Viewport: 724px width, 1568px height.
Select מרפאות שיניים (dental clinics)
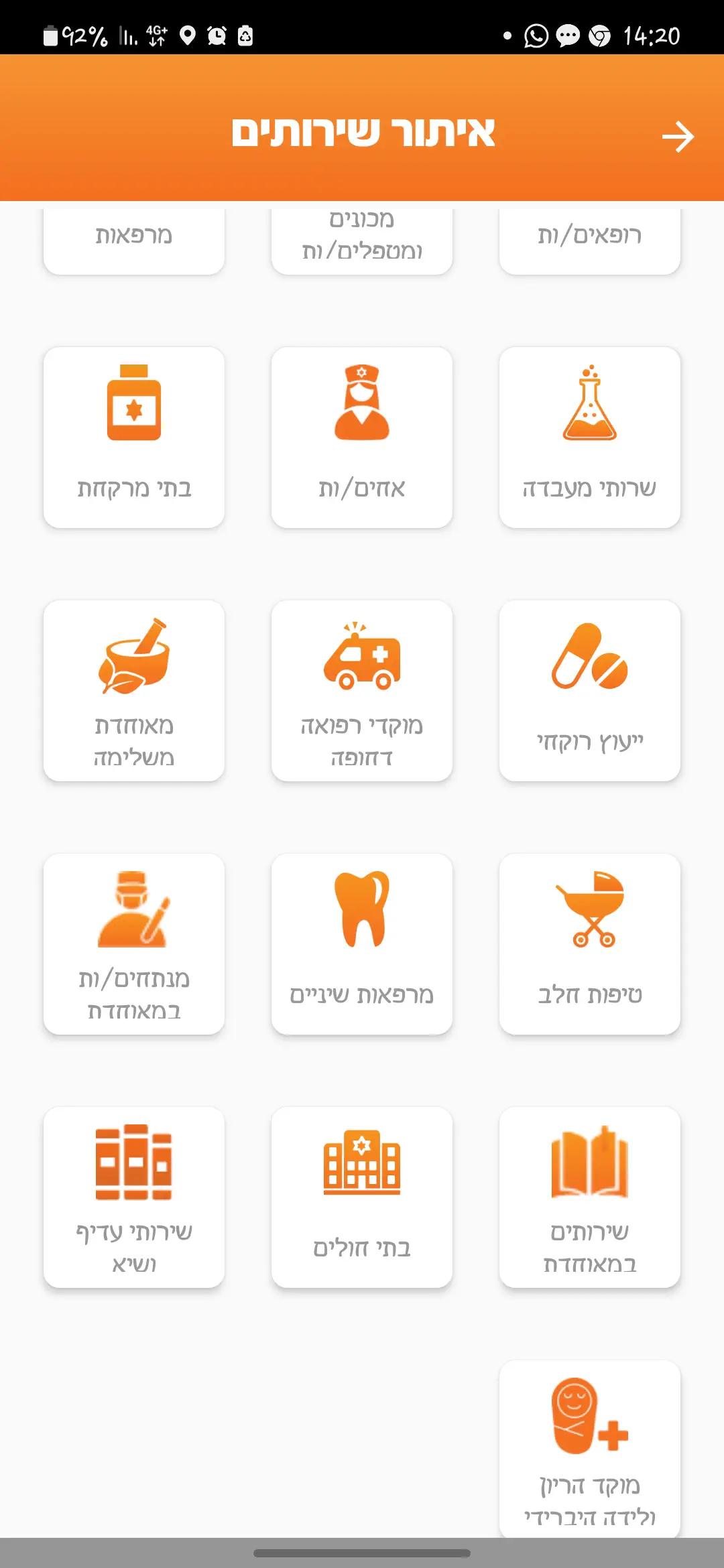tap(362, 943)
